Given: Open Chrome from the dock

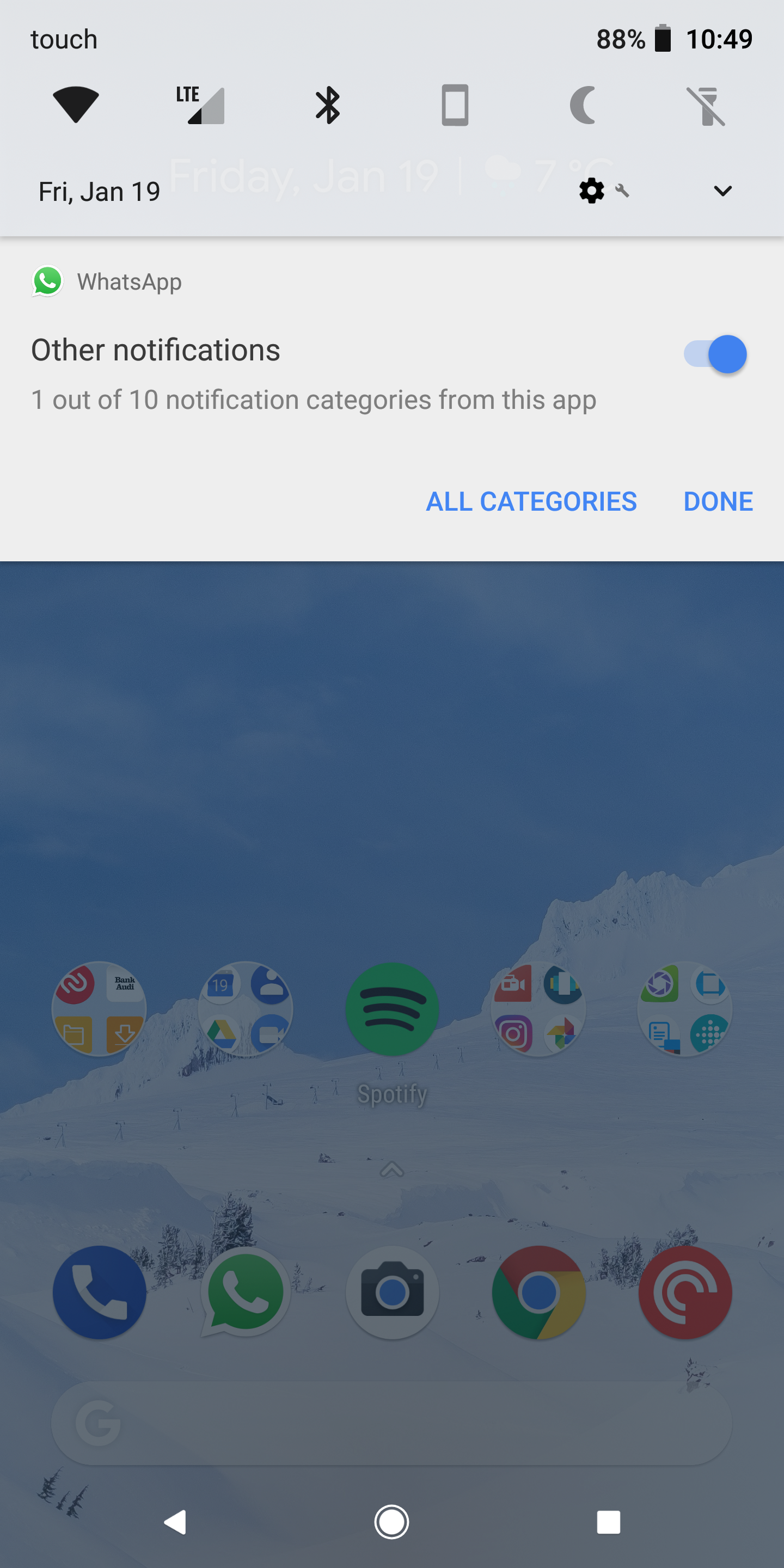Looking at the screenshot, I should pyautogui.click(x=538, y=1293).
